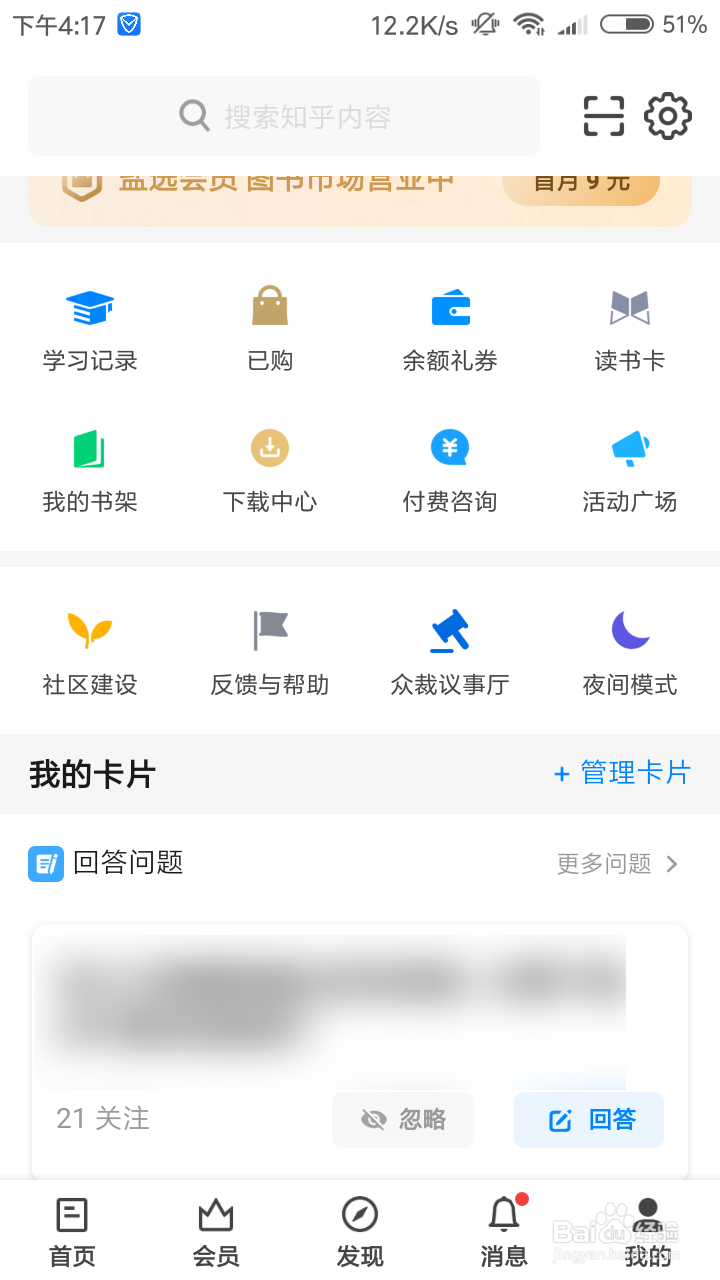
Task: Tap the 搜索知乎内容 search box
Action: [x=284, y=116]
